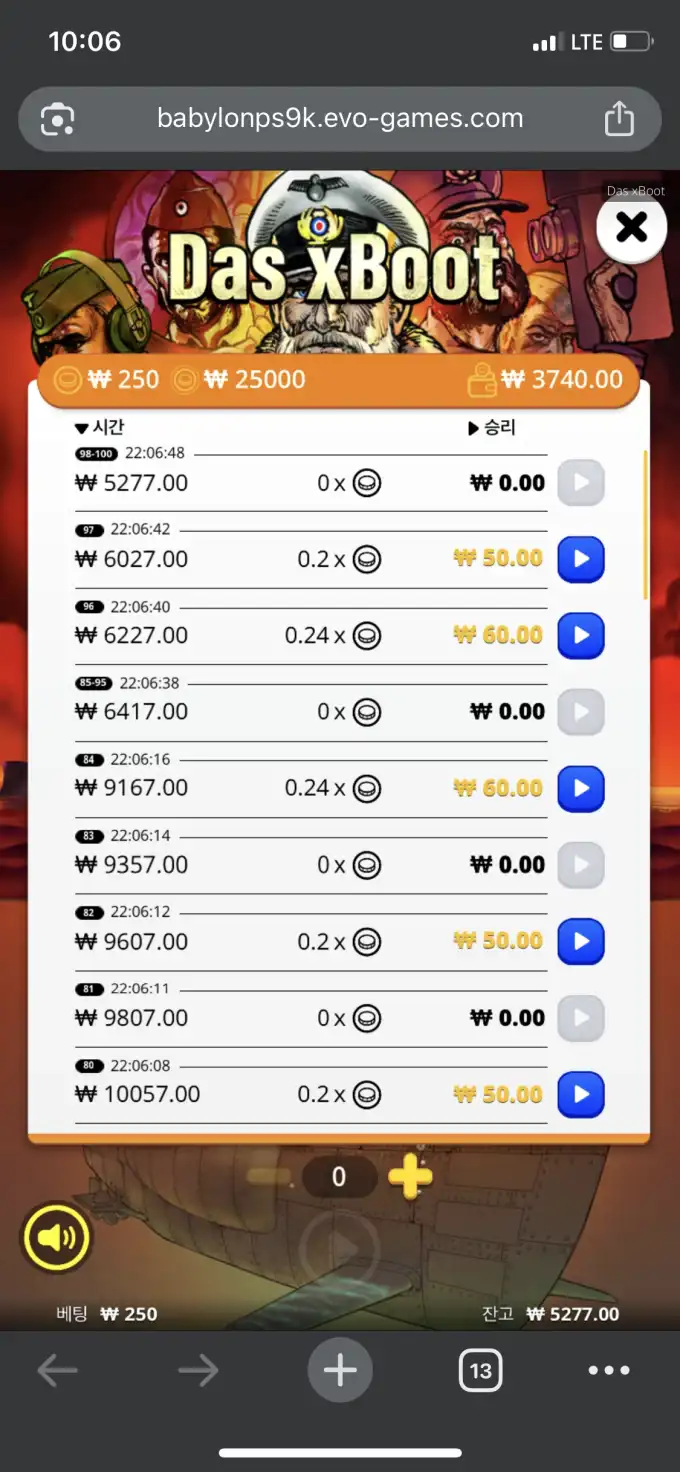Replay the 22:06:08 round with ₩50.00 win
680x1472 pixels.
click(580, 1094)
